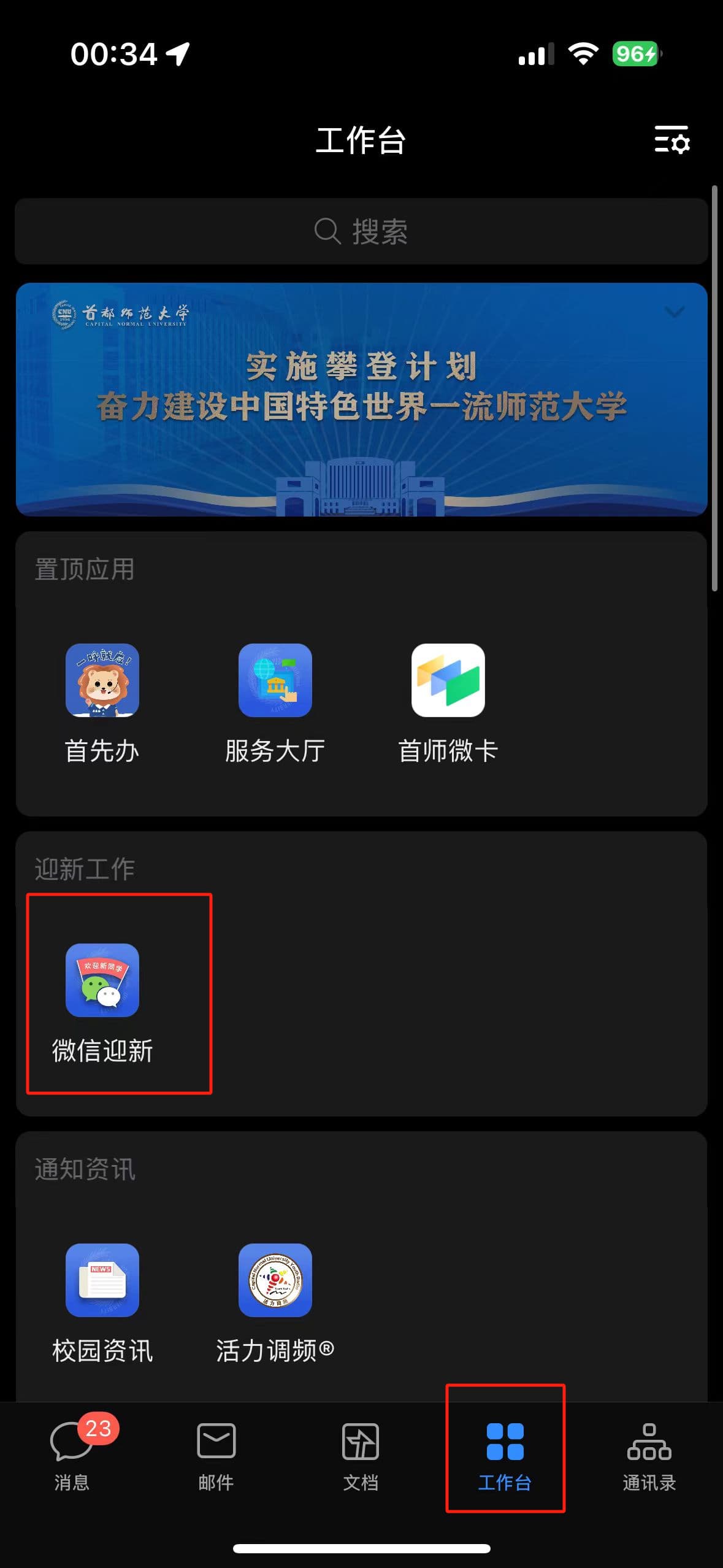Open the workbench settings icon
The width and height of the screenshot is (723, 1568).
pyautogui.click(x=671, y=140)
